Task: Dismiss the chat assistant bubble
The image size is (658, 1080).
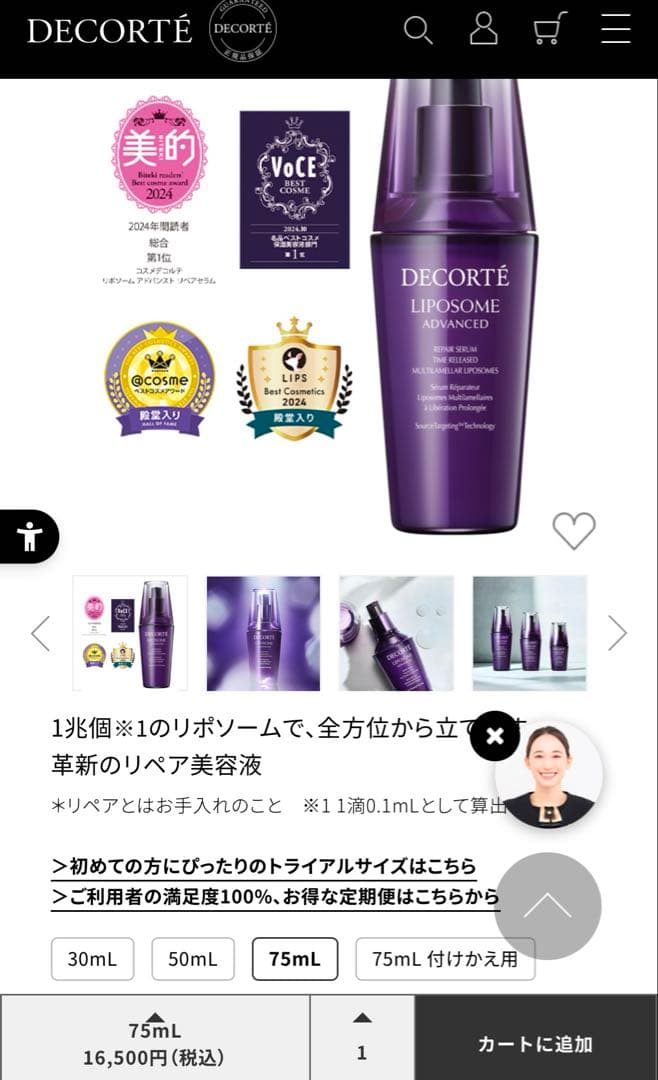Action: (494, 736)
